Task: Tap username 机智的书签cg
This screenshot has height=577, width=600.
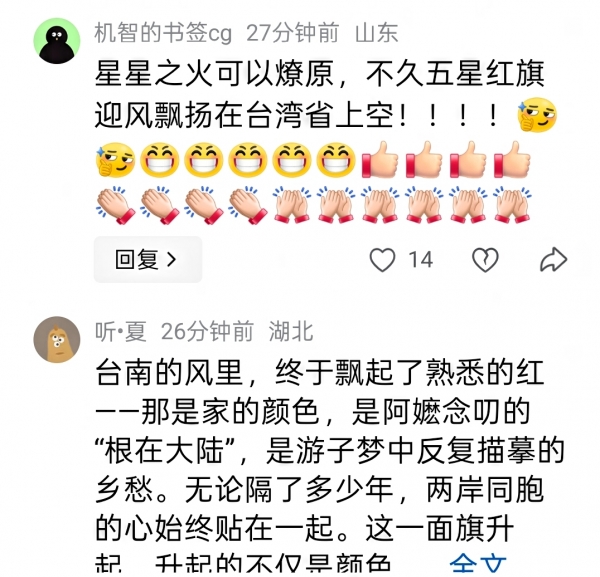Action: (x=163, y=33)
